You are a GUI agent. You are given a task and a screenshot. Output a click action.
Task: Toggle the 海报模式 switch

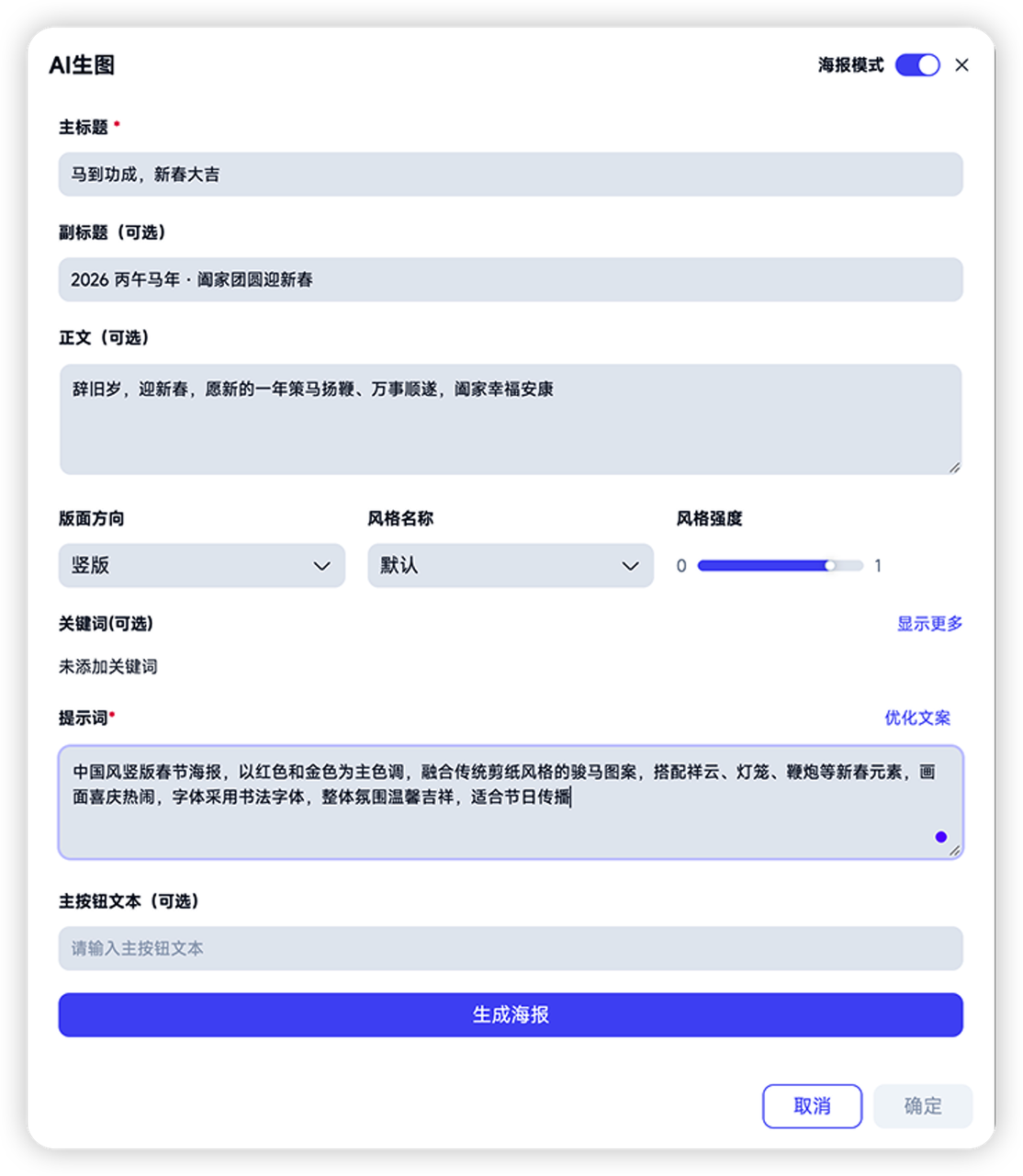916,65
